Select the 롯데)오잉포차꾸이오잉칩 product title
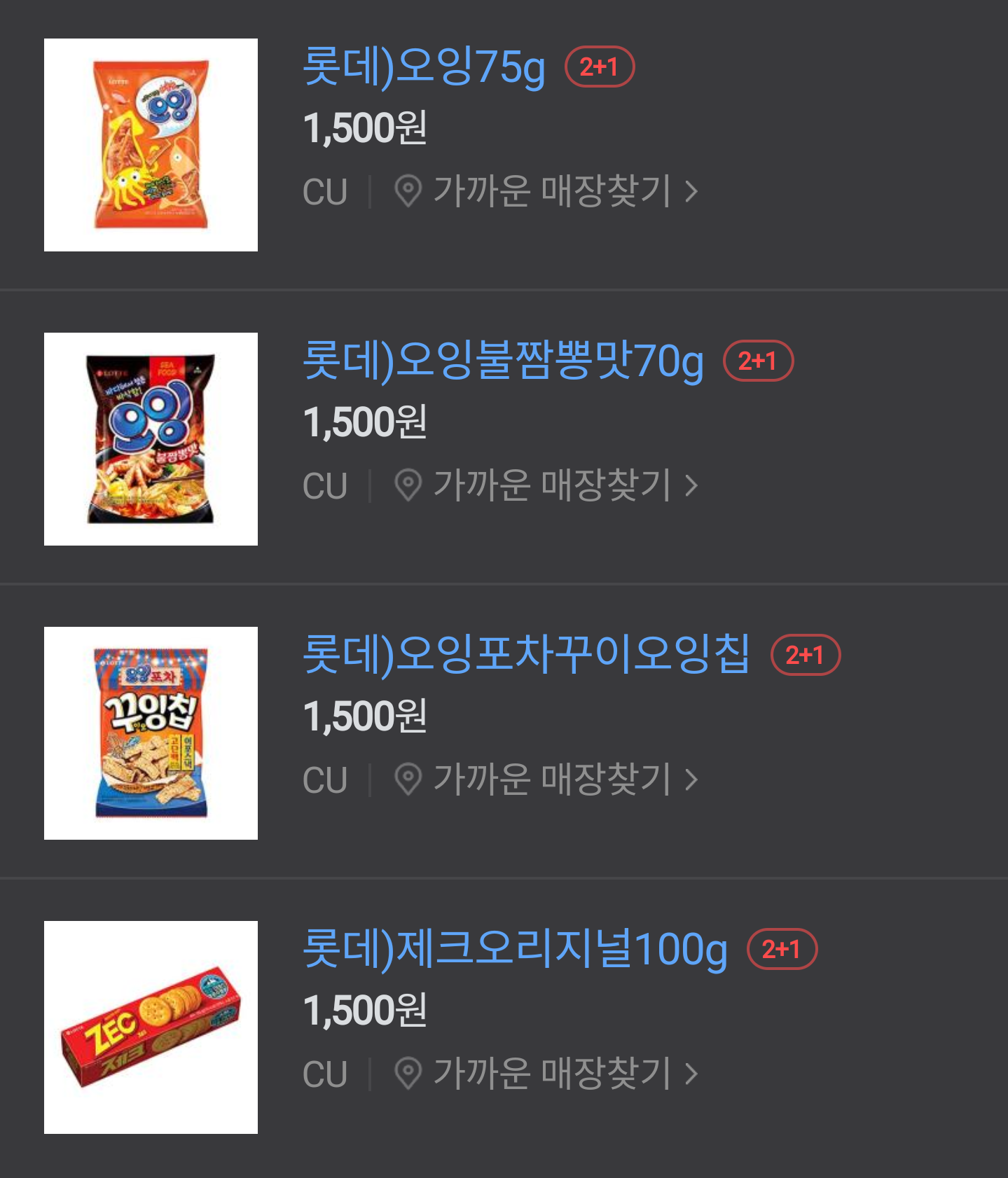Image resolution: width=1008 pixels, height=1178 pixels. coord(526,656)
